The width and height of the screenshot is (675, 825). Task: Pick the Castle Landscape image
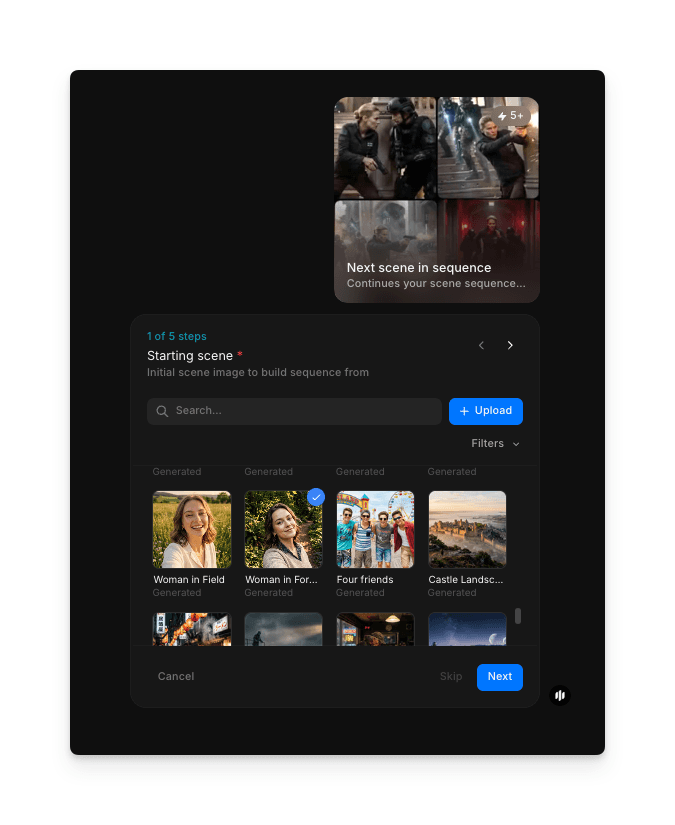click(x=467, y=529)
